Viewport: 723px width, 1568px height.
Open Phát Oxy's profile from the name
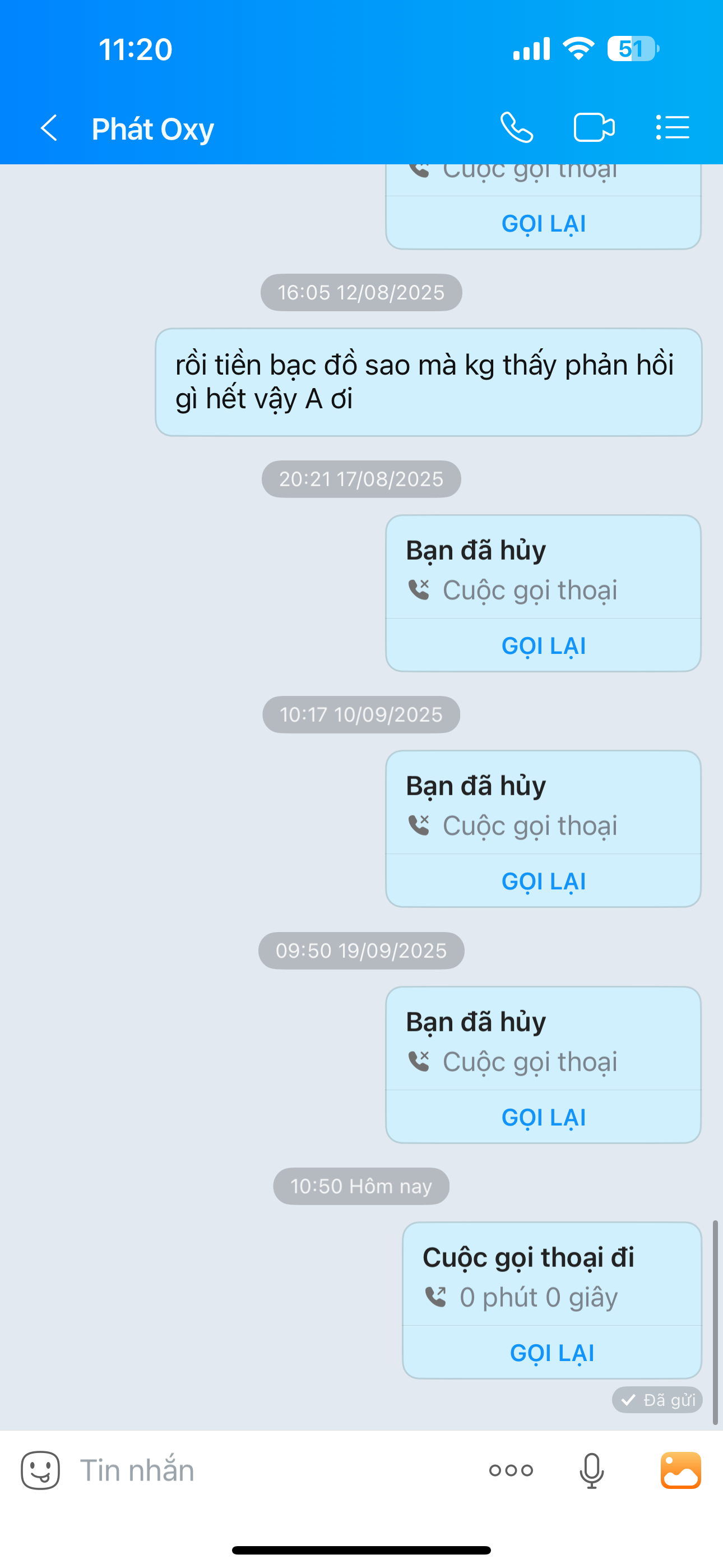(153, 129)
